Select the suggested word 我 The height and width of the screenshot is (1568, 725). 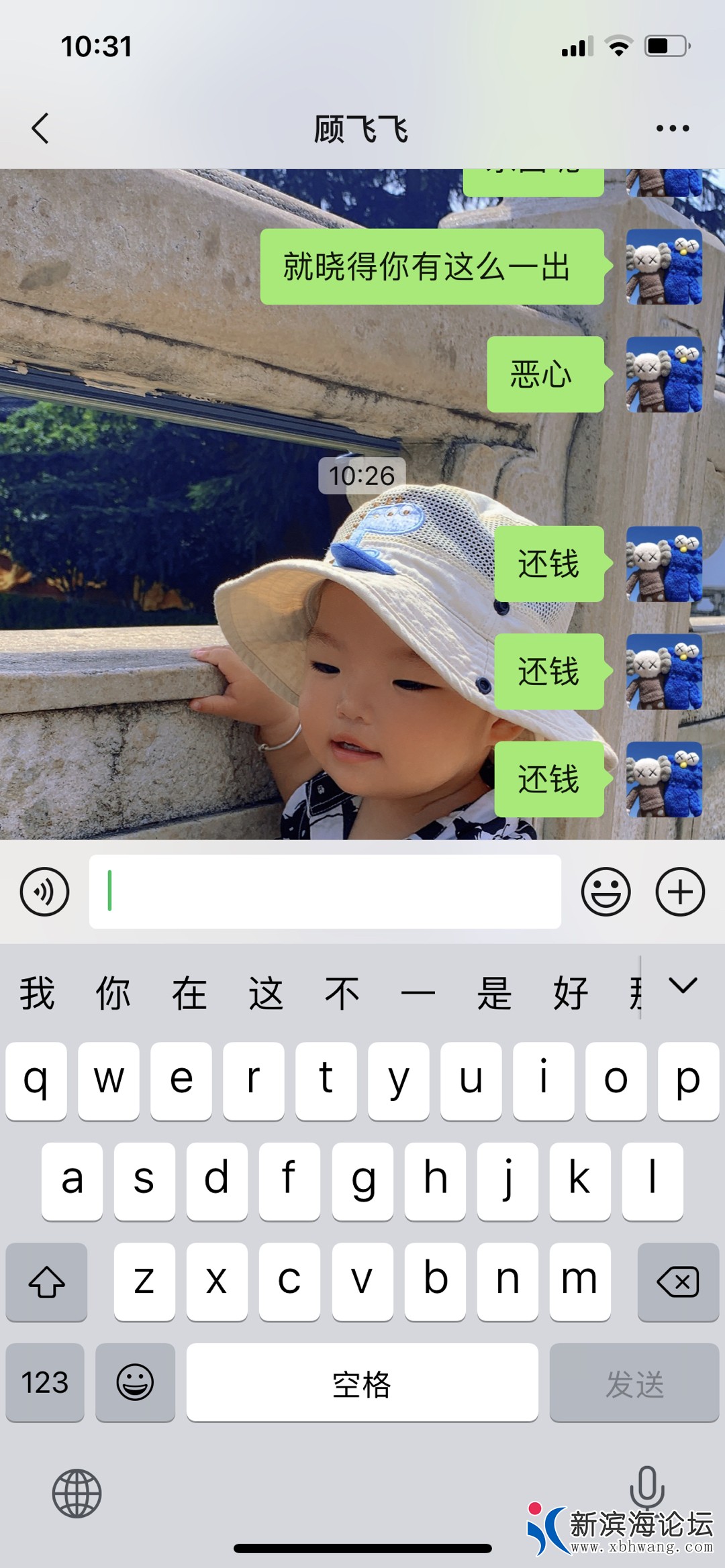(x=37, y=994)
